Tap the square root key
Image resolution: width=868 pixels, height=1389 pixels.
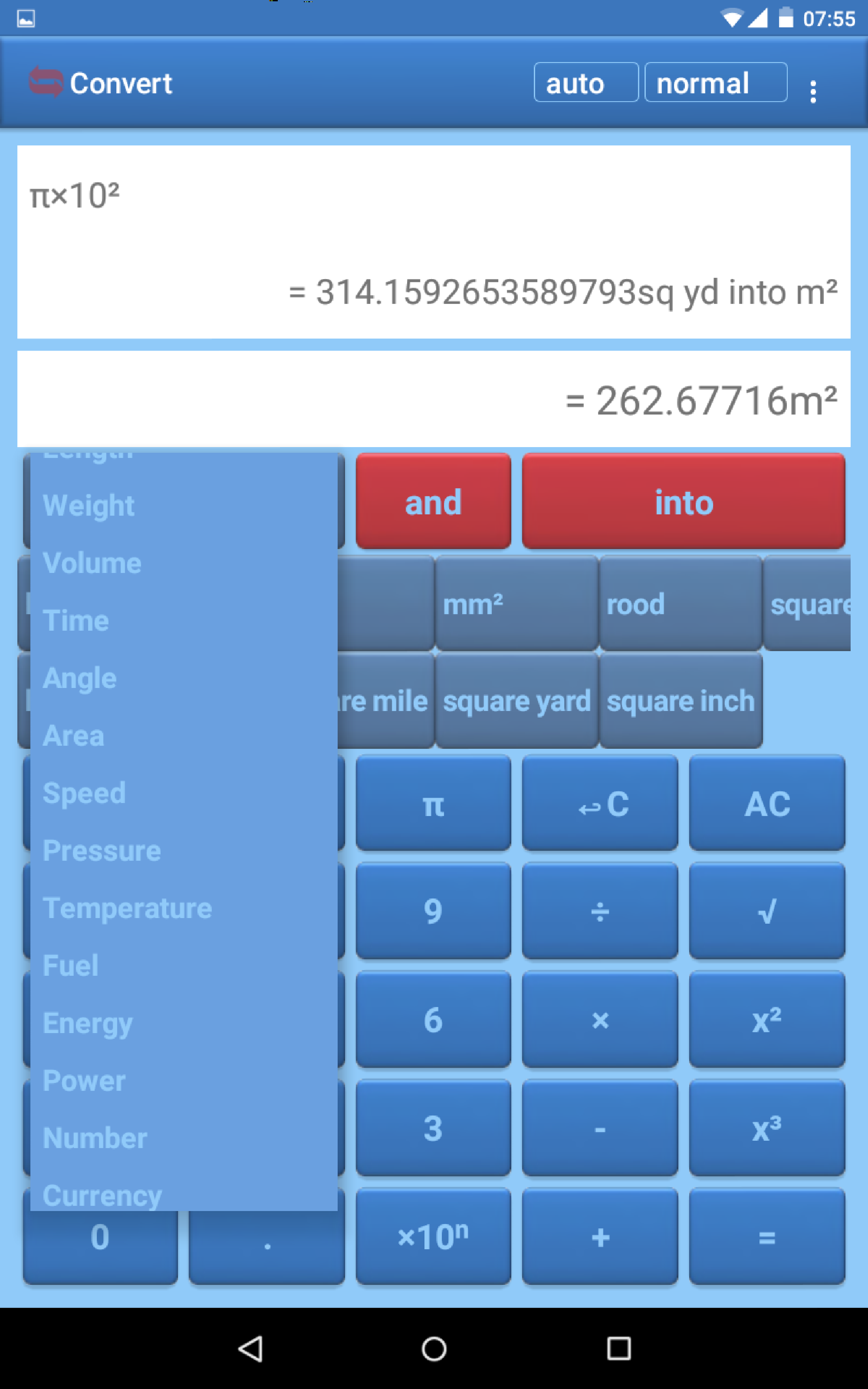tap(767, 911)
